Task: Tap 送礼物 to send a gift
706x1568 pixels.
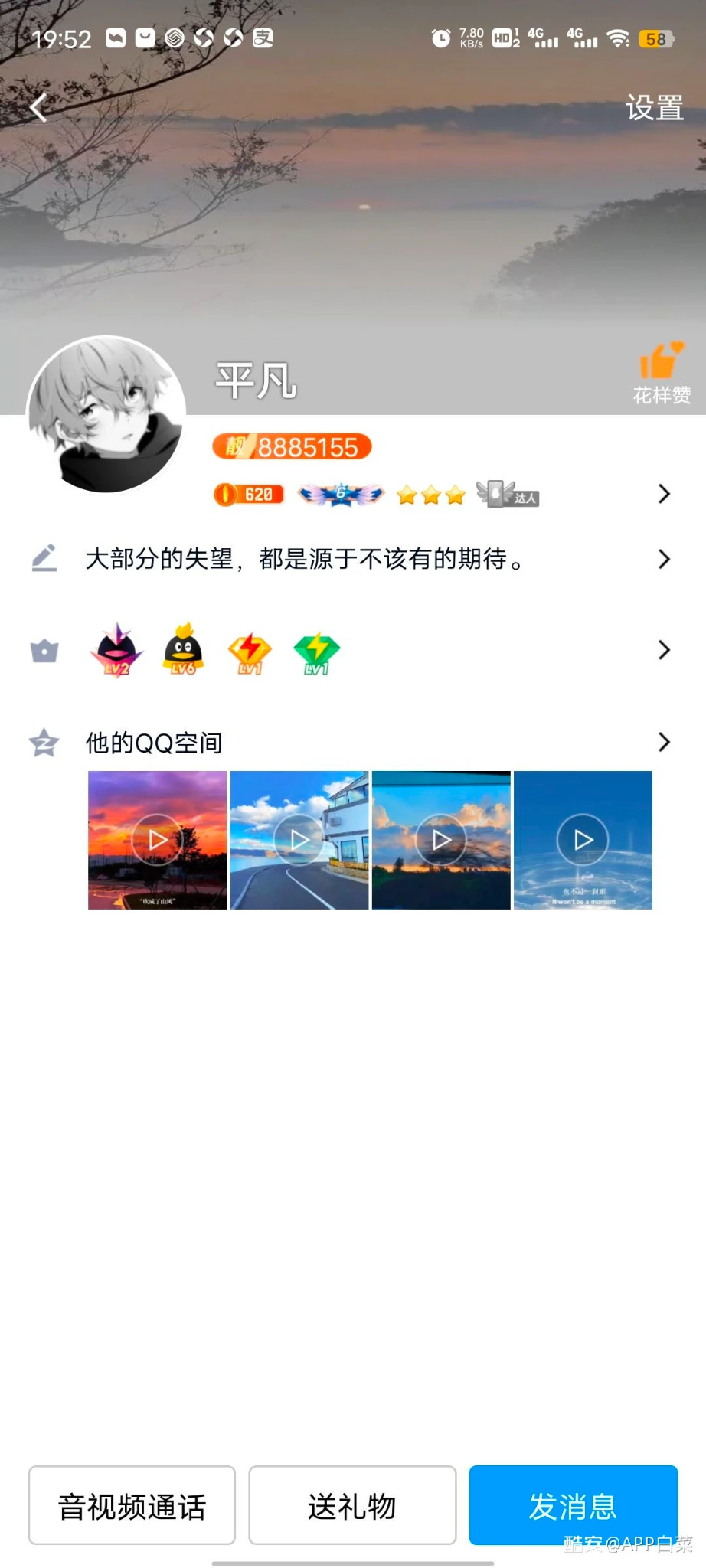Action: click(352, 1506)
